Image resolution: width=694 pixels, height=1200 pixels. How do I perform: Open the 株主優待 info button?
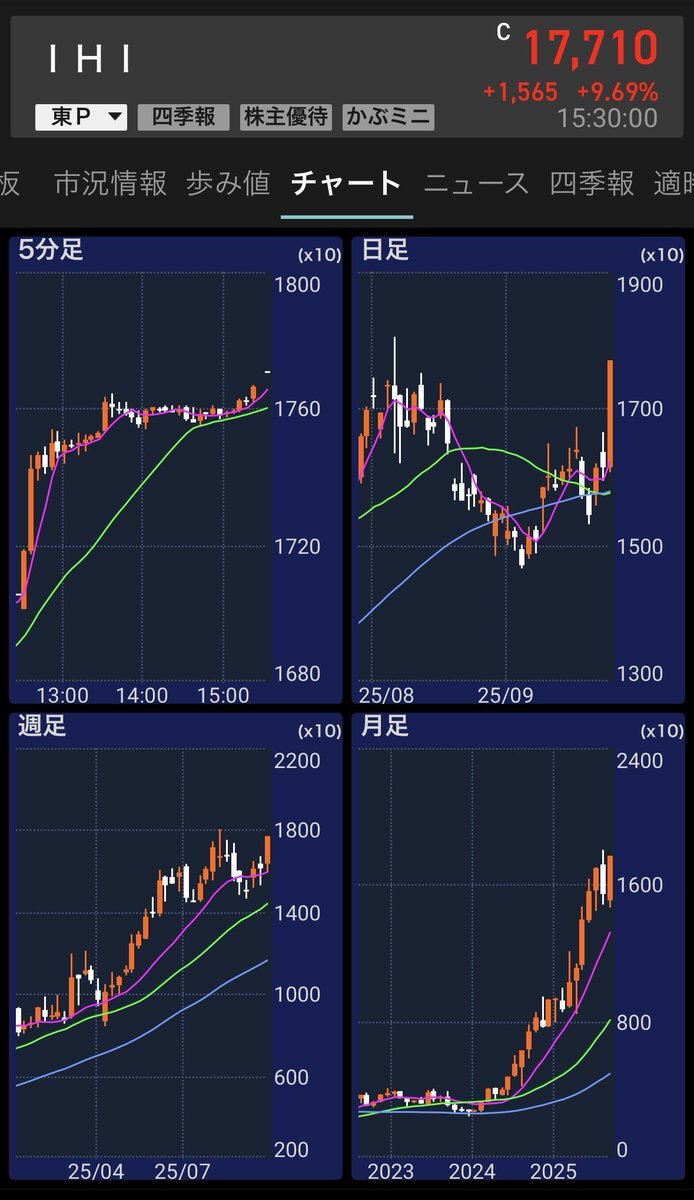tap(285, 117)
